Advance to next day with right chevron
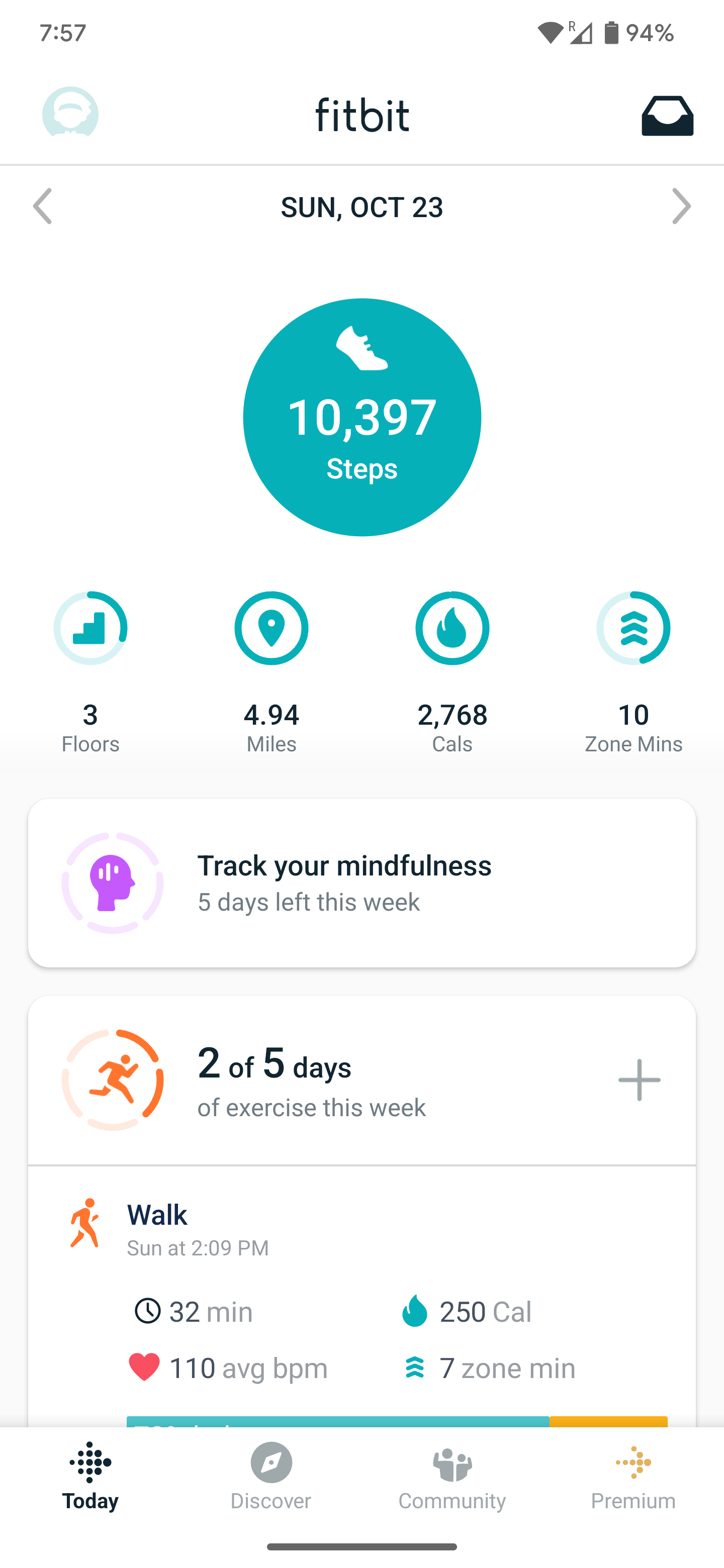The width and height of the screenshot is (724, 1568). 681,207
